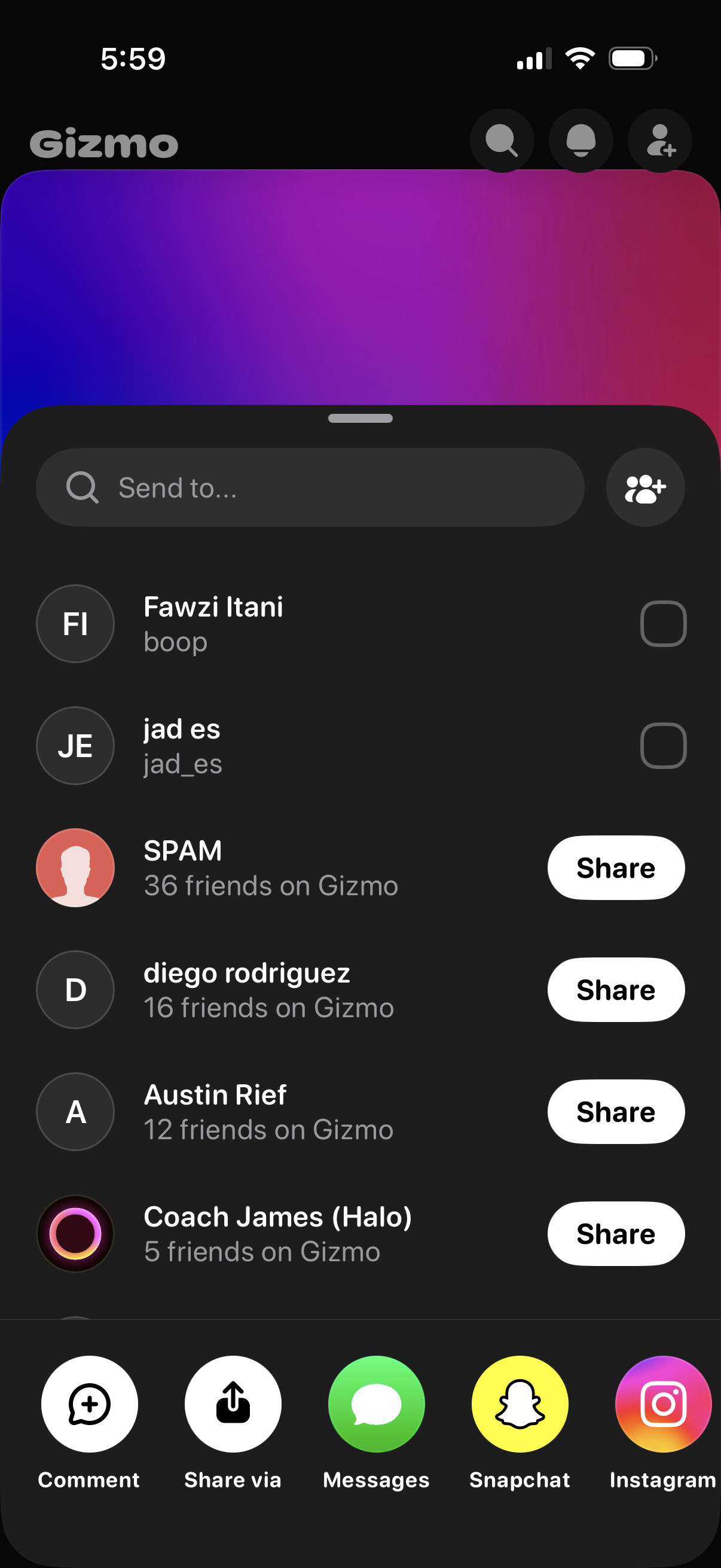Check the checkbox next to Fawzi Itani
This screenshot has height=1568, width=721.
click(x=662, y=623)
